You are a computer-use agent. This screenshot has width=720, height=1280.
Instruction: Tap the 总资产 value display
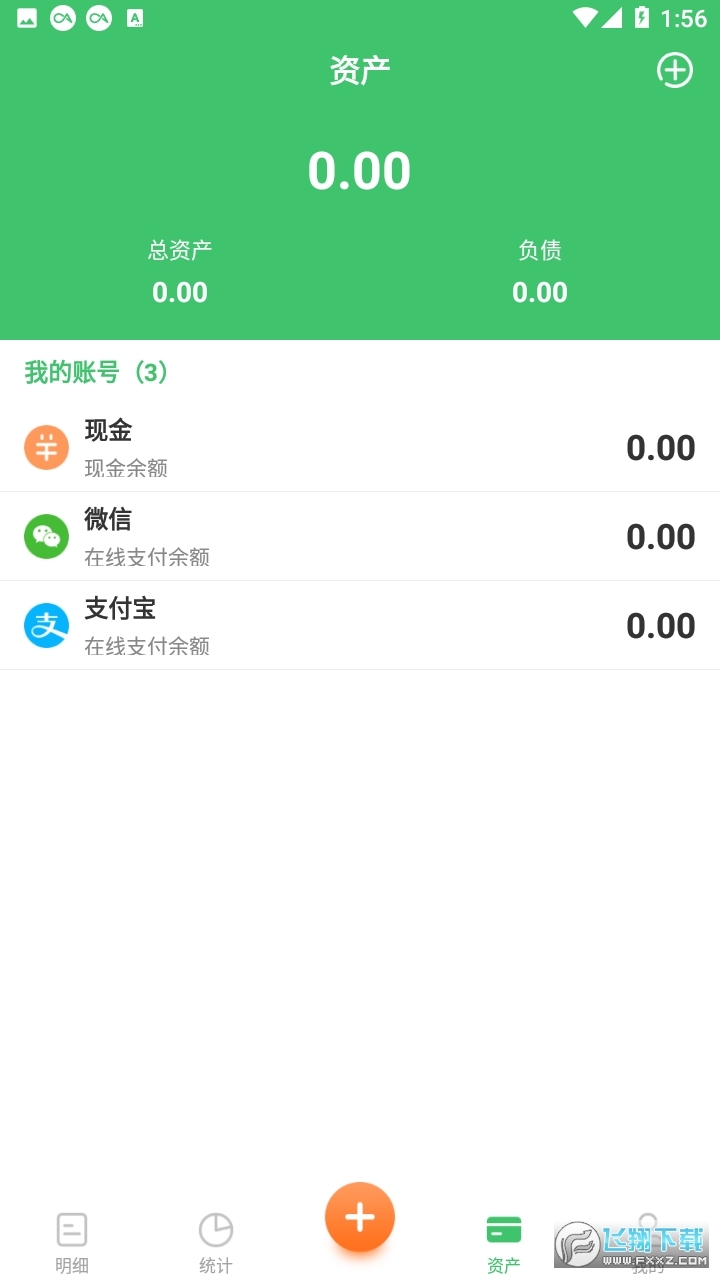[180, 292]
